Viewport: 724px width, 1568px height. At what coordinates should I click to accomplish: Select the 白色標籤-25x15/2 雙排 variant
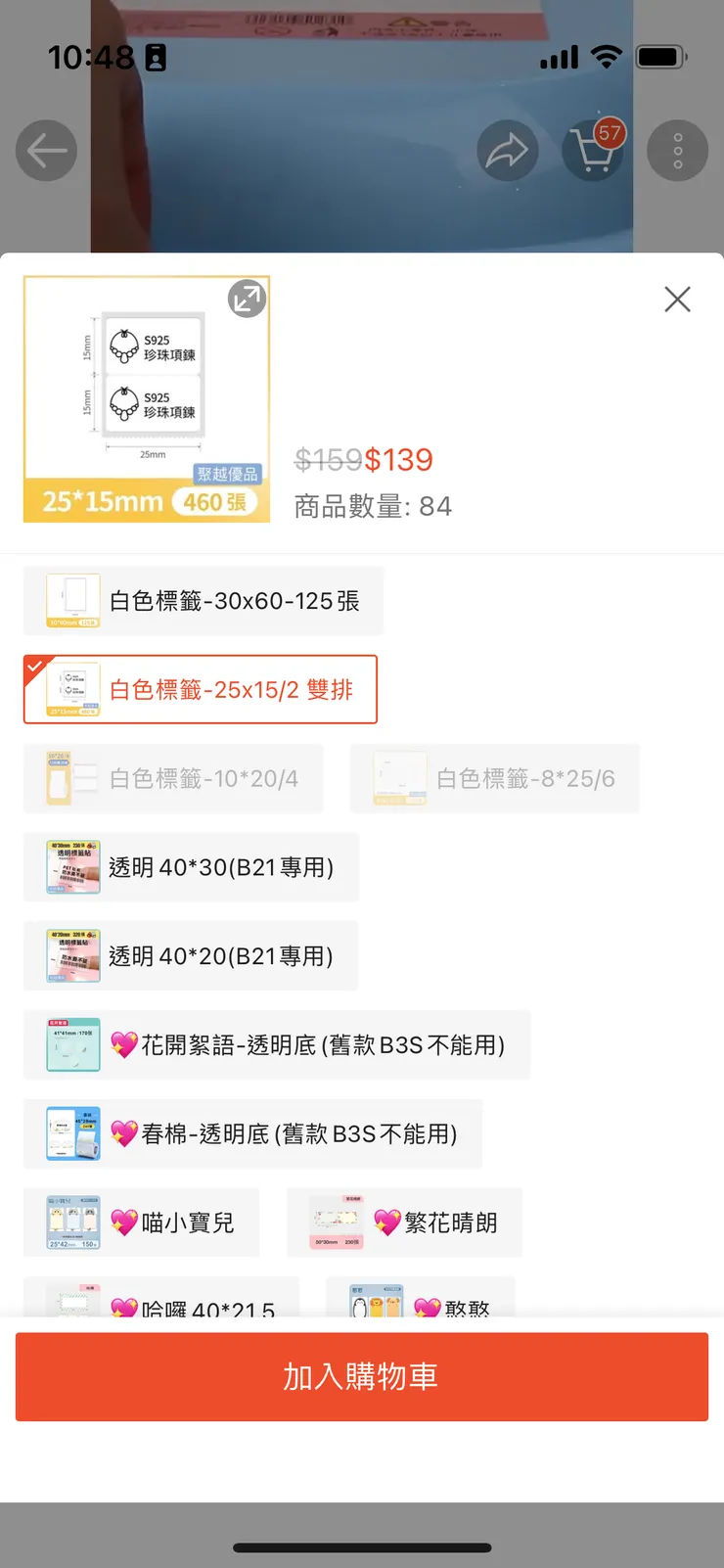pyautogui.click(x=200, y=689)
